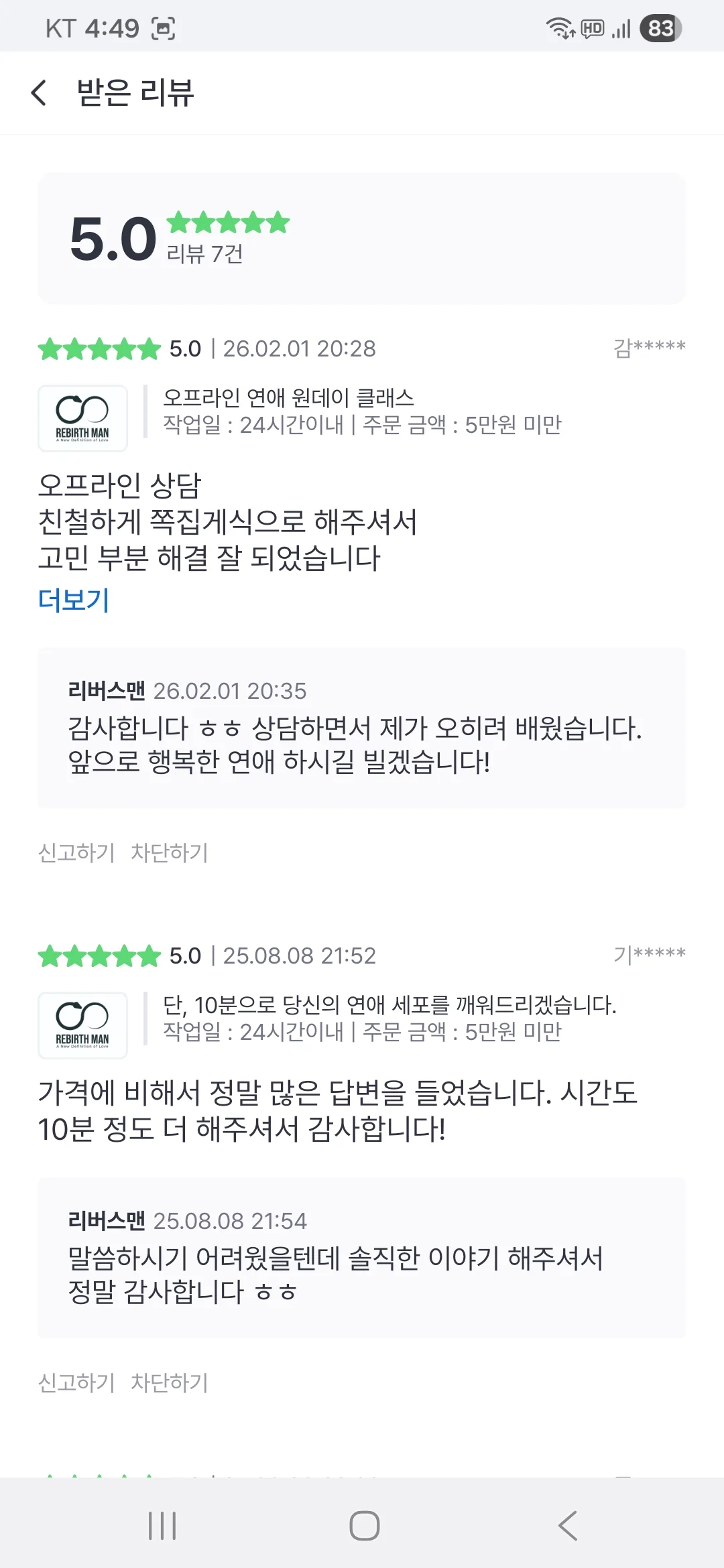Viewport: 724px width, 1568px height.
Task: Expand the first review using 더보기
Action: [x=74, y=601]
